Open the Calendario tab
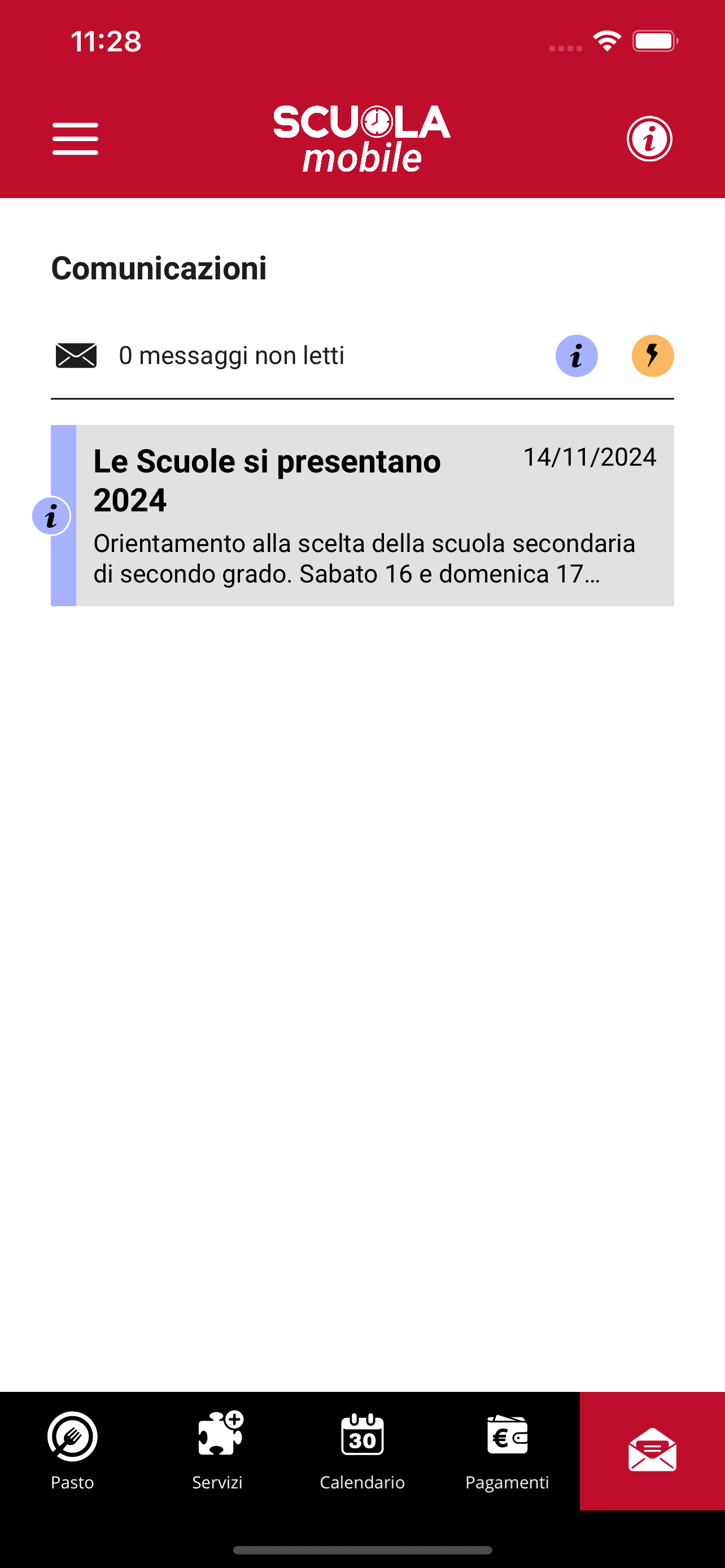Image resolution: width=725 pixels, height=1568 pixels. pos(362,1451)
